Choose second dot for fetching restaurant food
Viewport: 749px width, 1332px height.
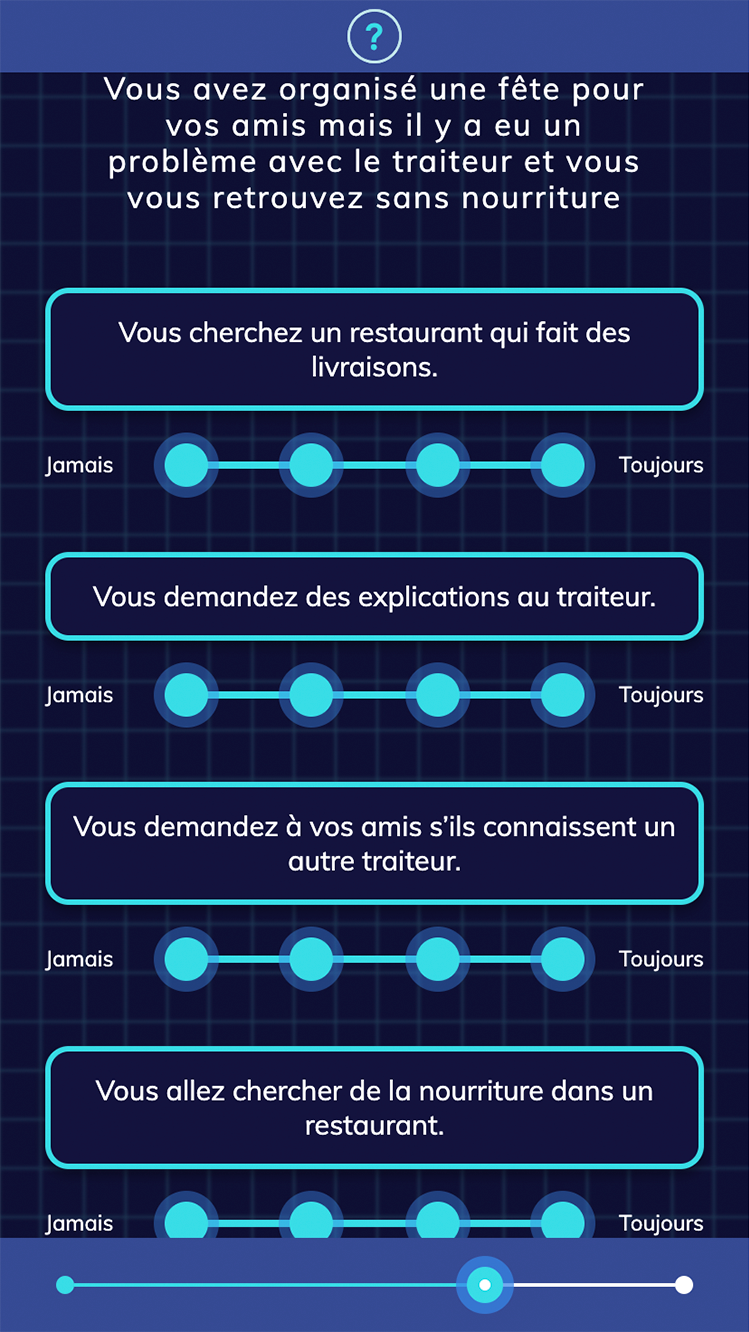[311, 1220]
